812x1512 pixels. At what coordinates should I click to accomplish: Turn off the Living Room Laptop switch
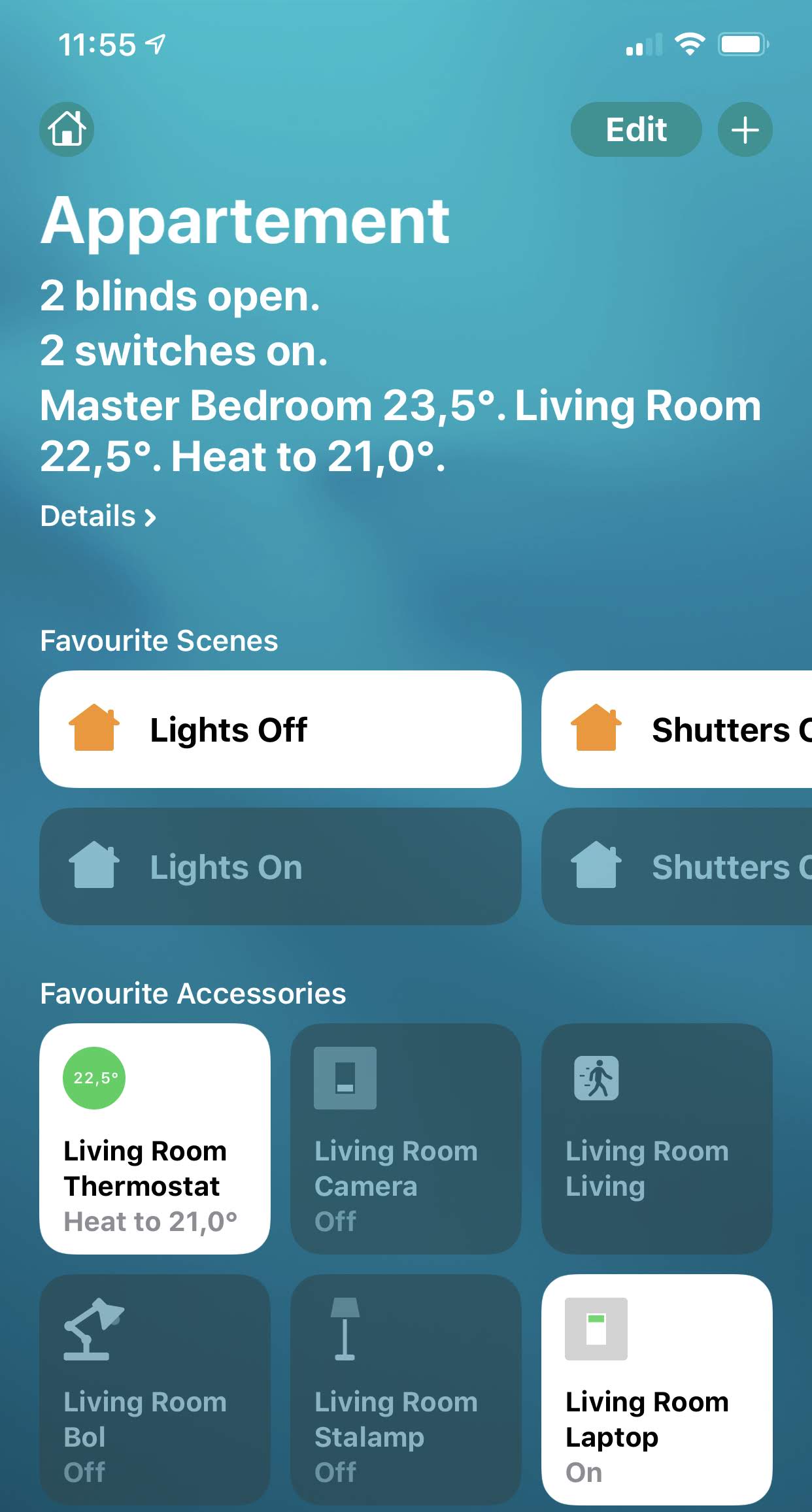pos(657,1390)
